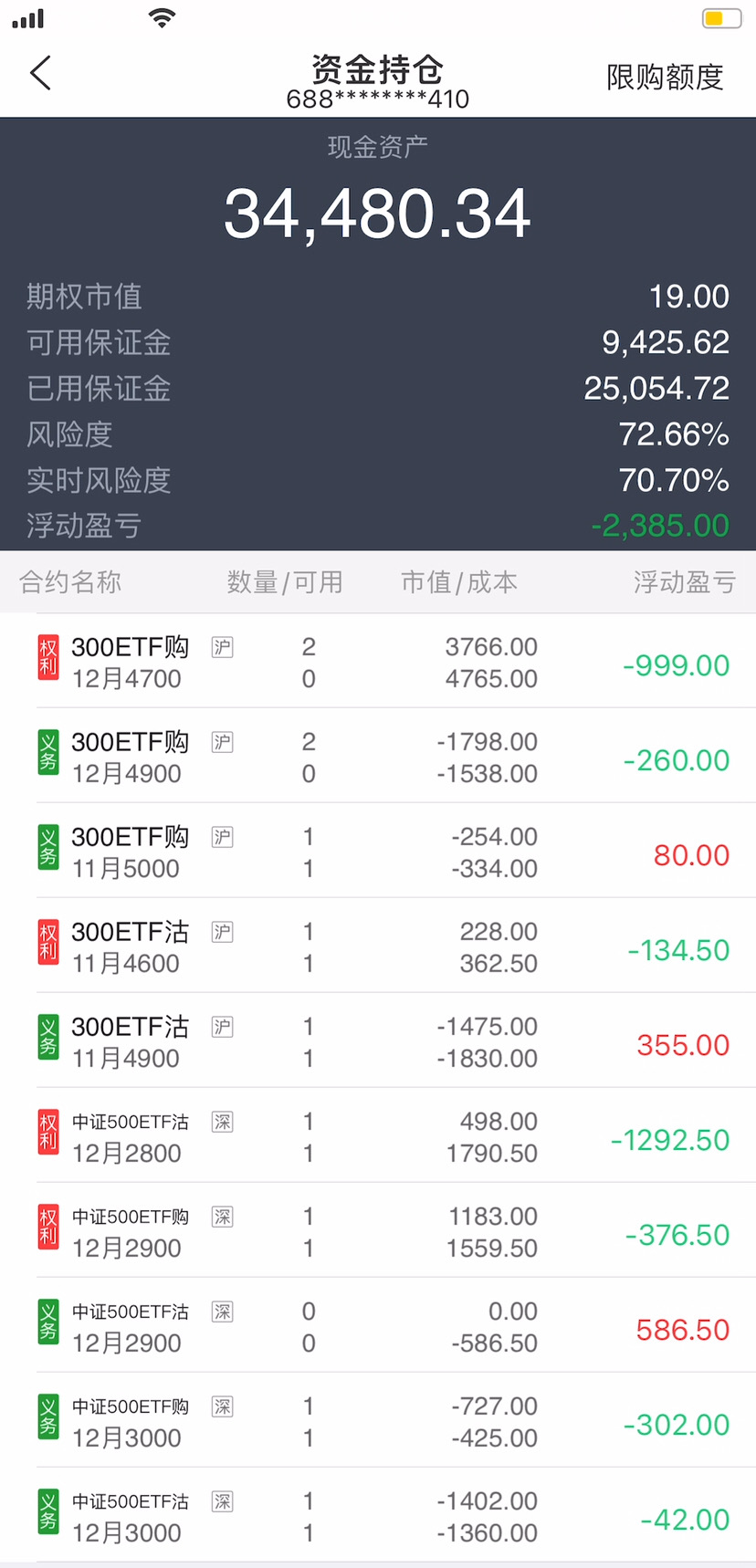View the 中证500ETF沽 12月3000 position
The image size is (756, 1568).
click(378, 1517)
